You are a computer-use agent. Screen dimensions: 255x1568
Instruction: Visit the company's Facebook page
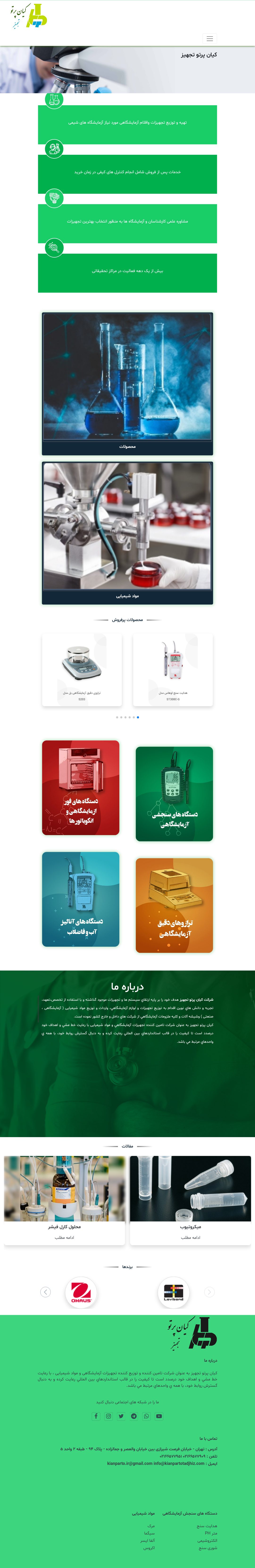click(96, 1416)
